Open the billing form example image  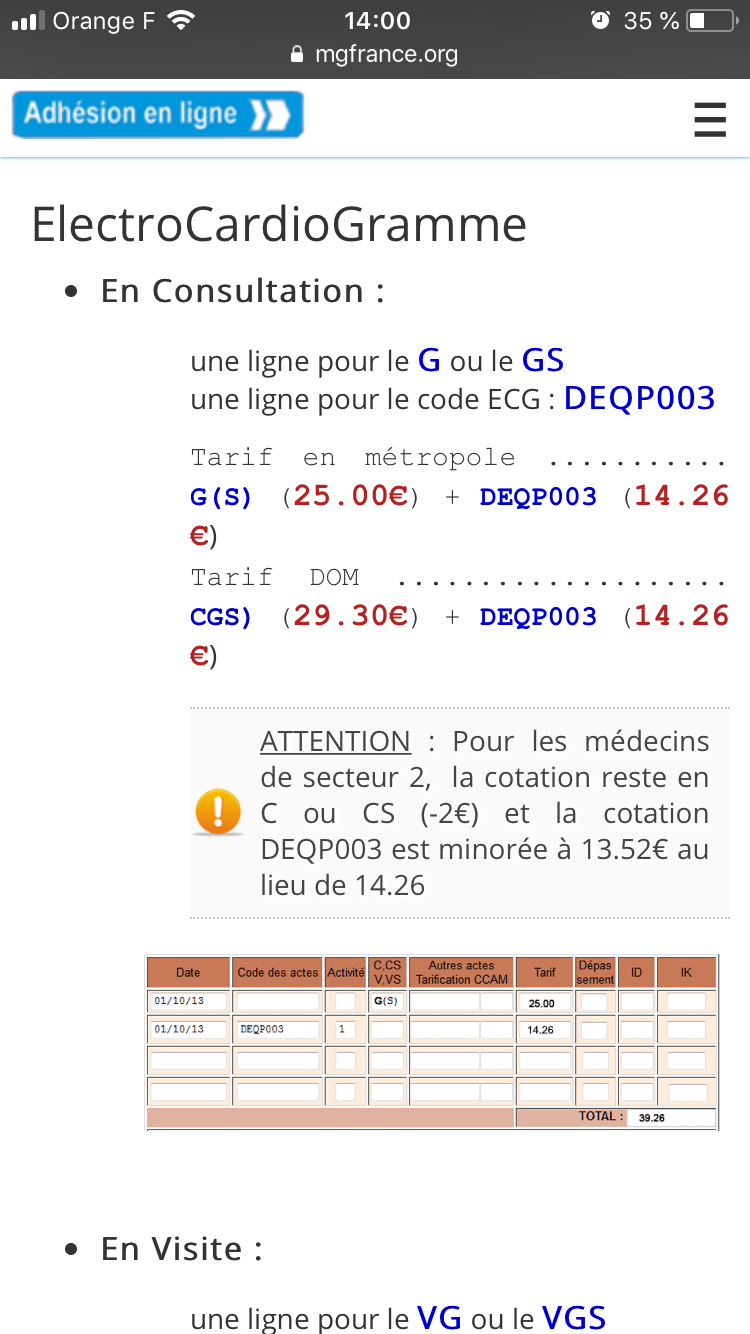(x=432, y=1042)
